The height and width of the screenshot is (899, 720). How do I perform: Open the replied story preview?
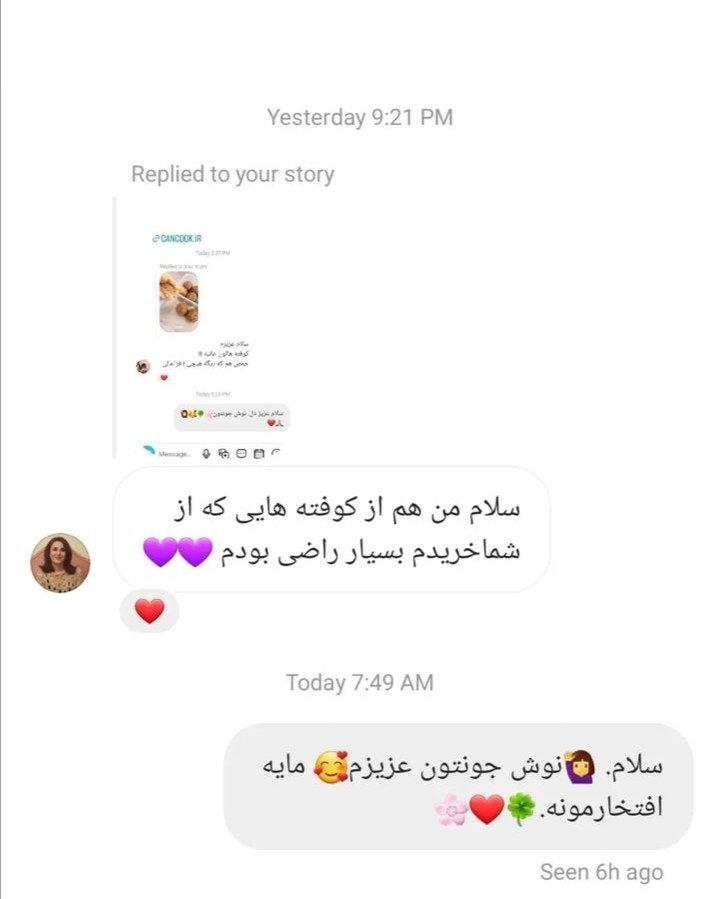[x=212, y=328]
